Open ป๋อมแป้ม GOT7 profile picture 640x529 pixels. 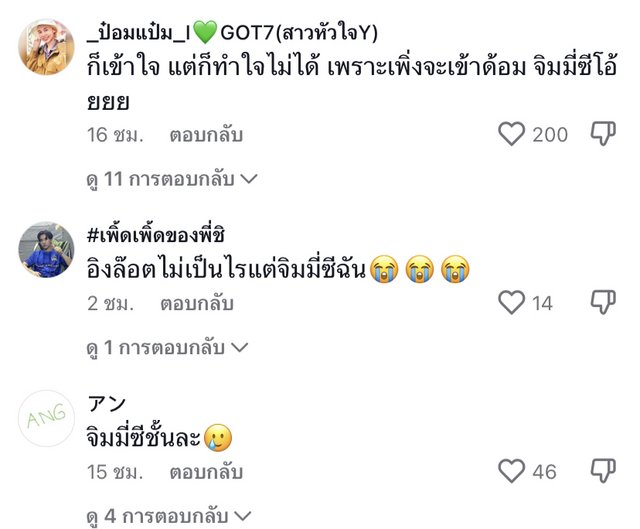coord(46,47)
